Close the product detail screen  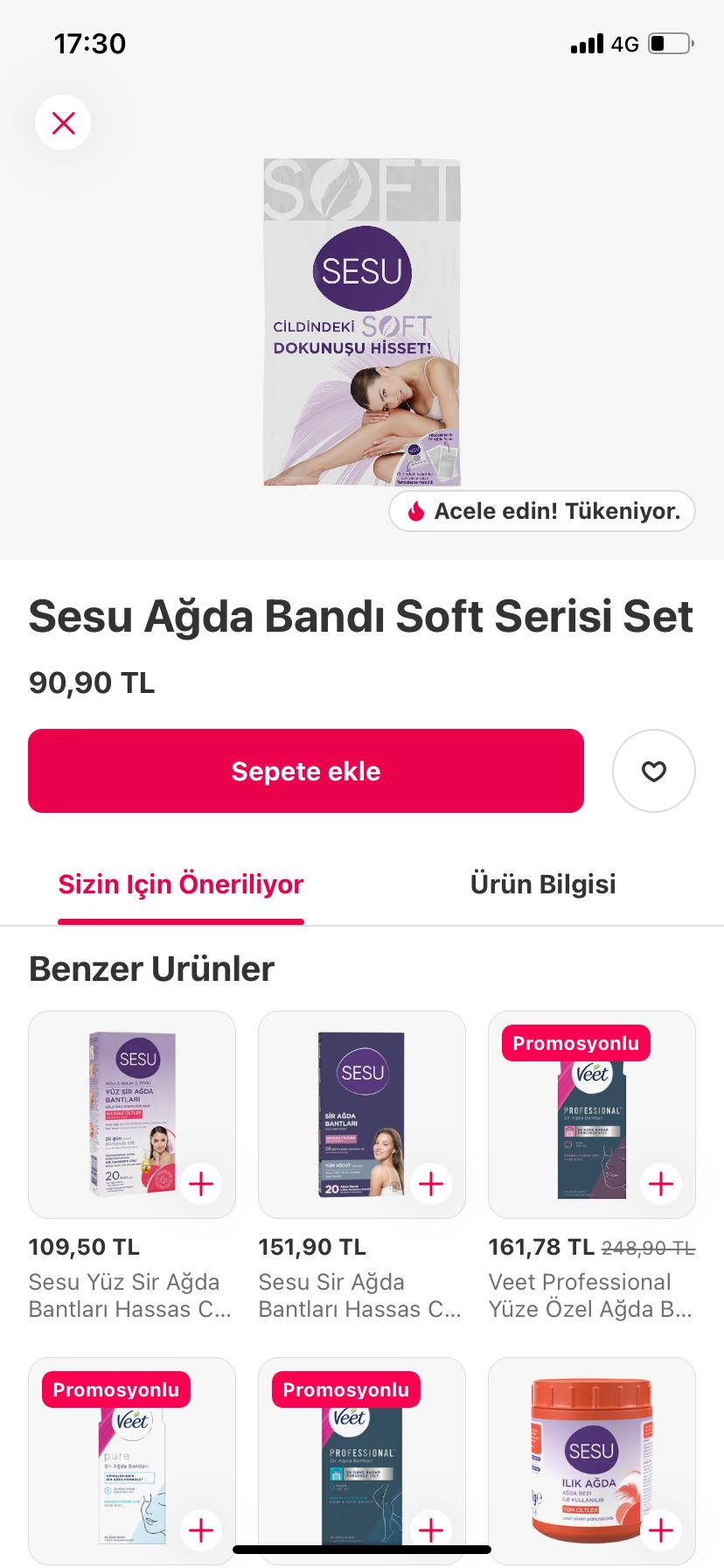coord(62,122)
